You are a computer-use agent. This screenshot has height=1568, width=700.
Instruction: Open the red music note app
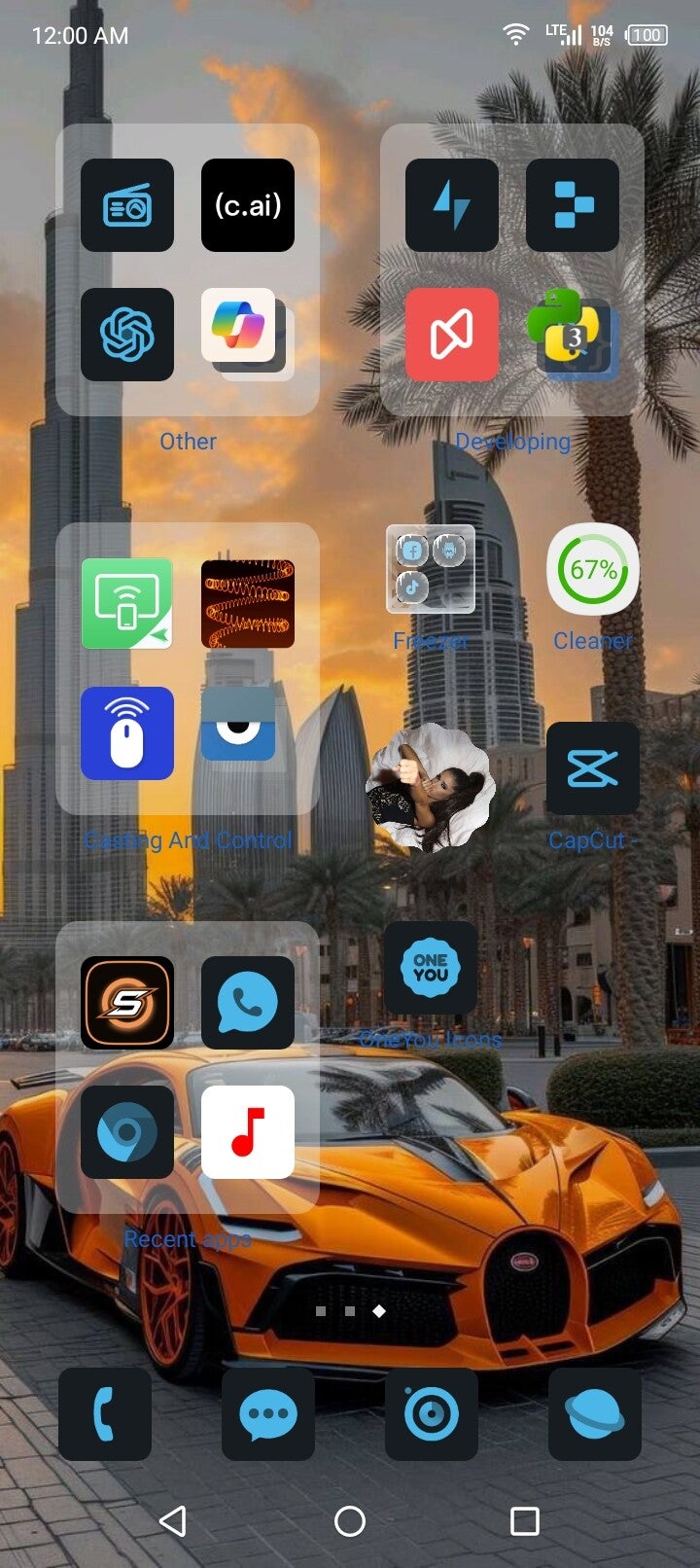pos(248,1131)
